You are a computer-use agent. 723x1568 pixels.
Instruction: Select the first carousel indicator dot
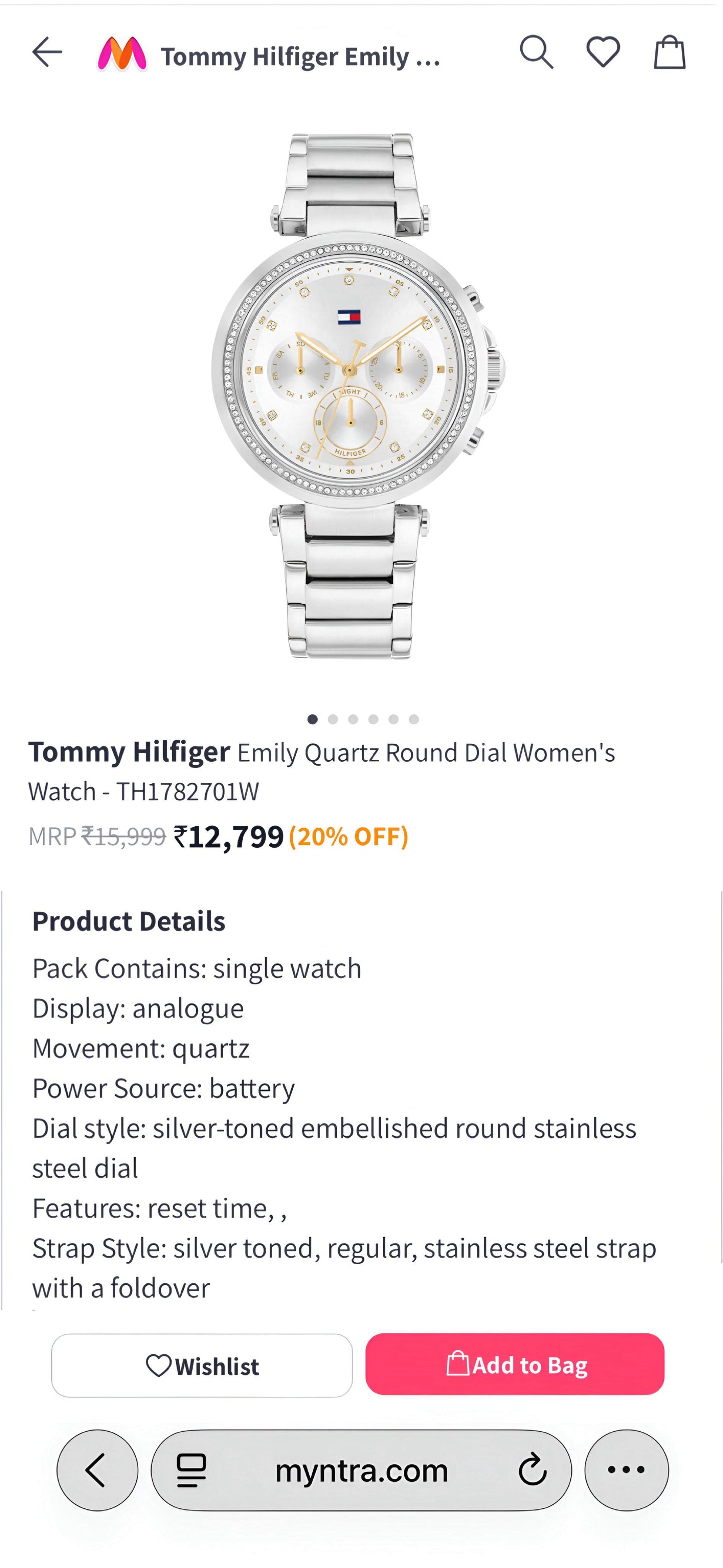pos(313,719)
